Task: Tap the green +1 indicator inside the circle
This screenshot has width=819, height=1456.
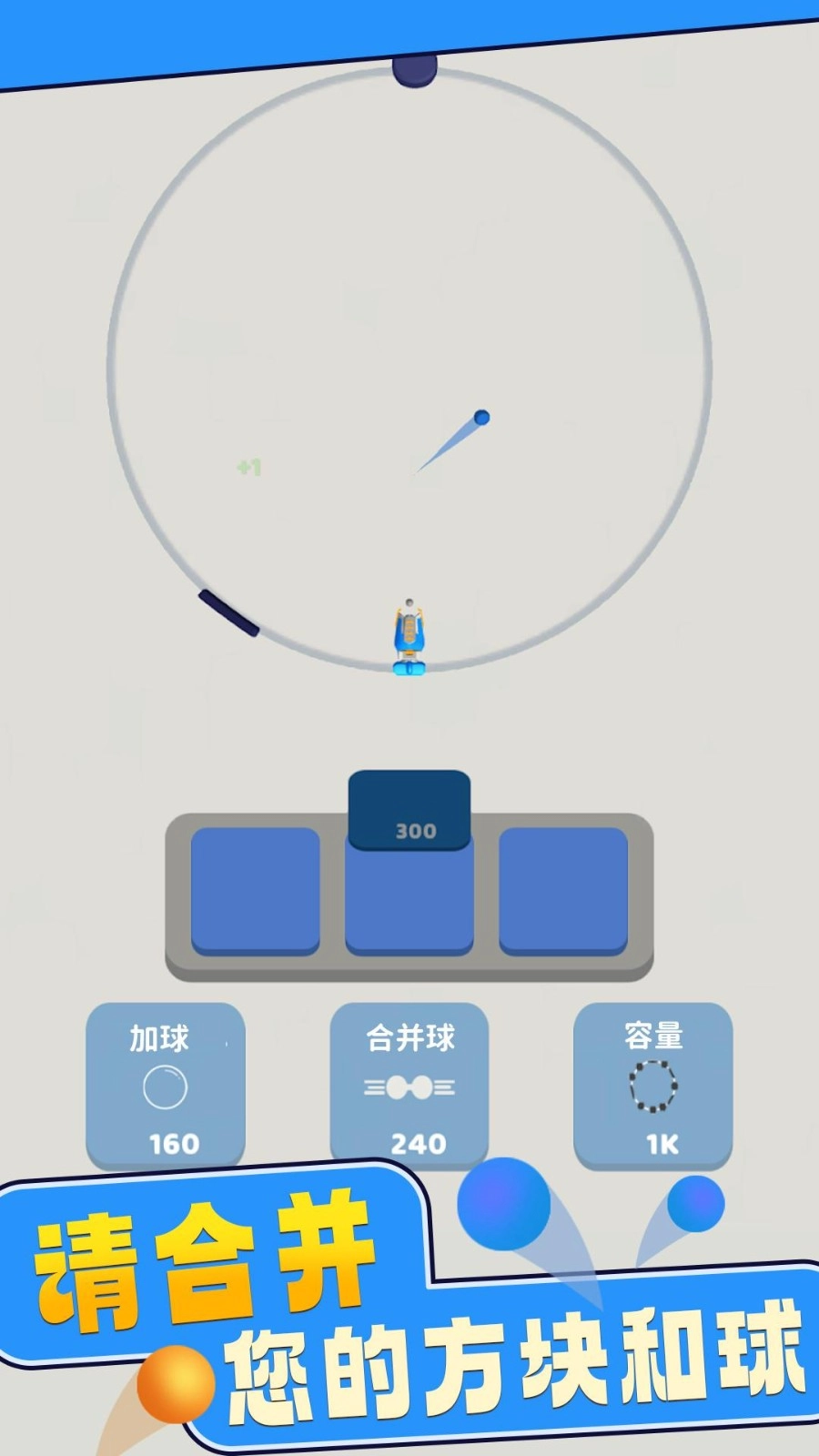Action: 250,464
